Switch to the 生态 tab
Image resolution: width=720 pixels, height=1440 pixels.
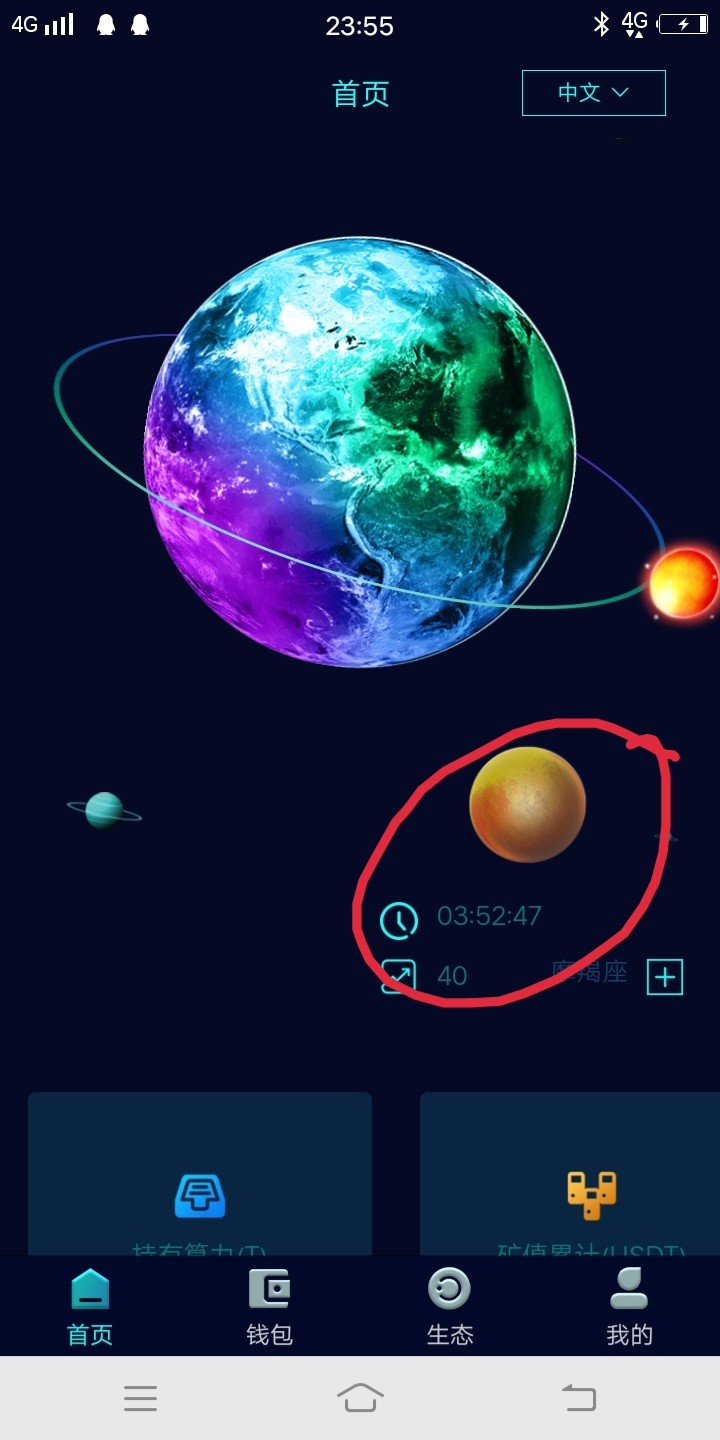click(449, 1306)
